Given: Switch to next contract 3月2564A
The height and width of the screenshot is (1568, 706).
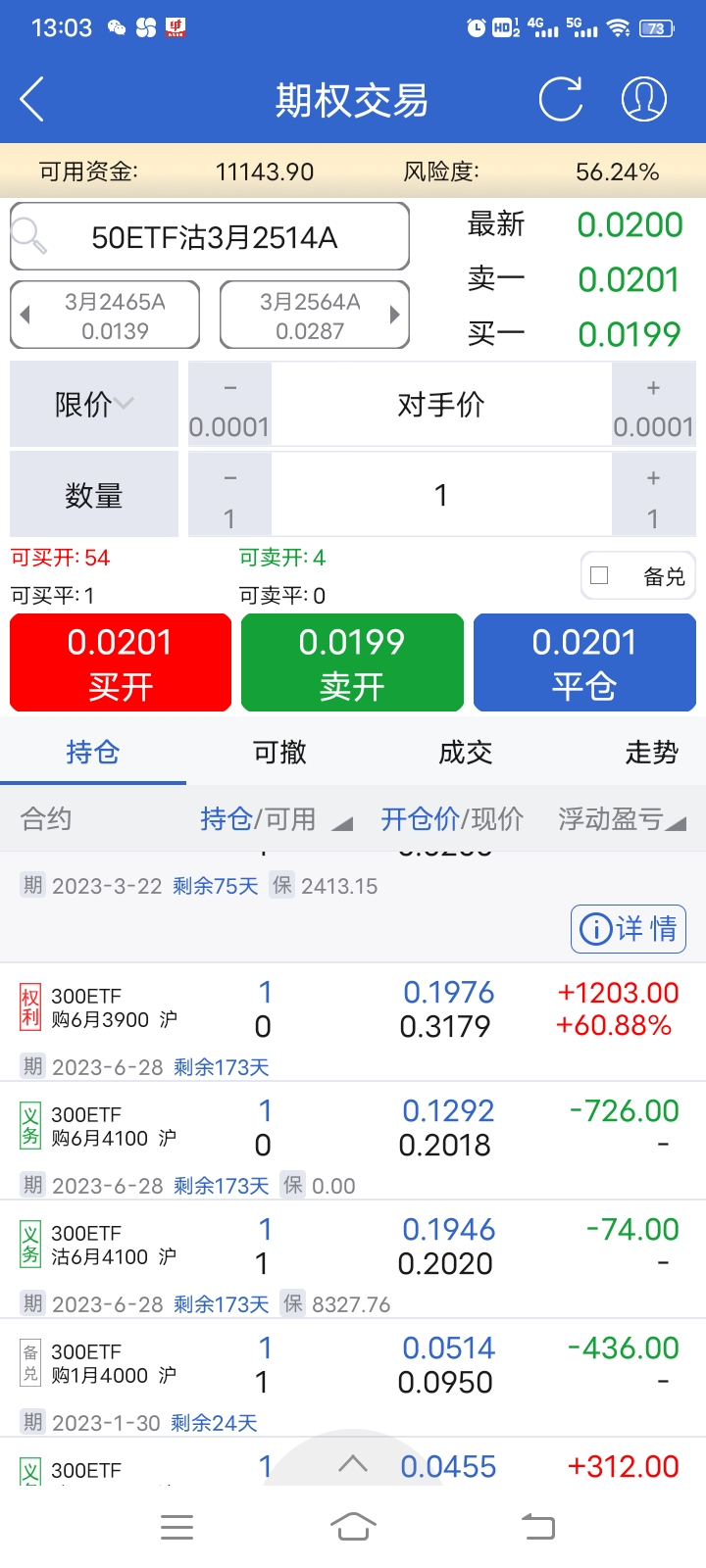Looking at the screenshot, I should pos(315,315).
